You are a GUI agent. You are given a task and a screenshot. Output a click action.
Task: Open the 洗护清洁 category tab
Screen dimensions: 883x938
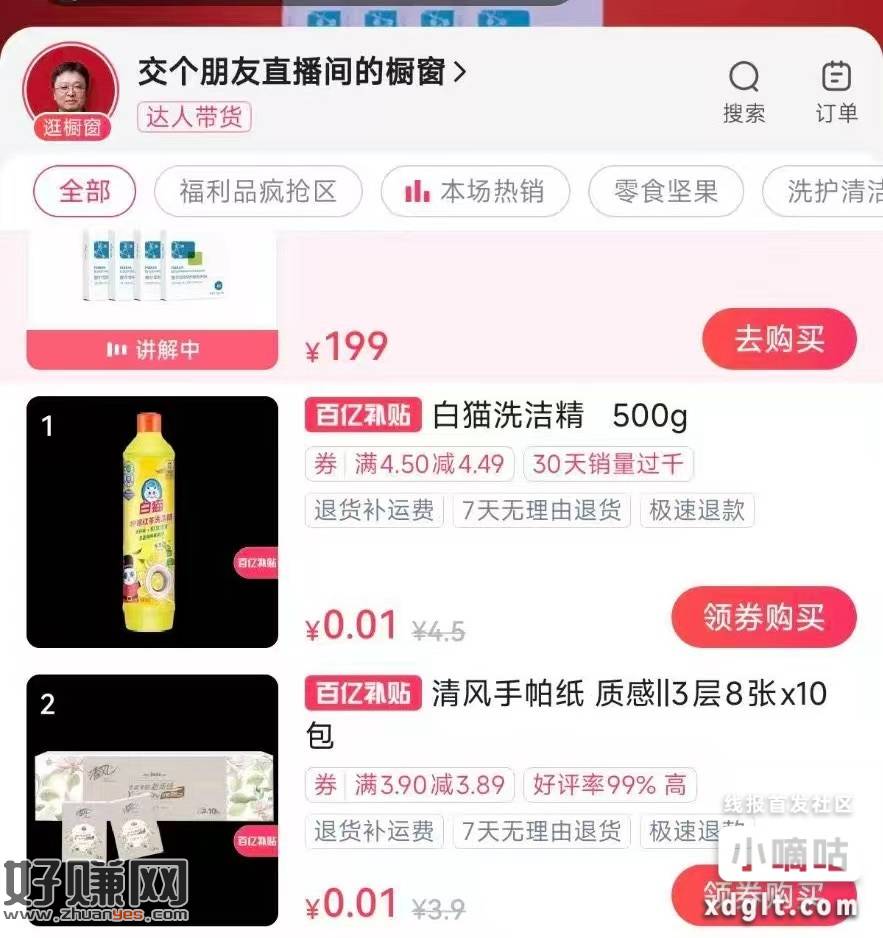(845, 192)
